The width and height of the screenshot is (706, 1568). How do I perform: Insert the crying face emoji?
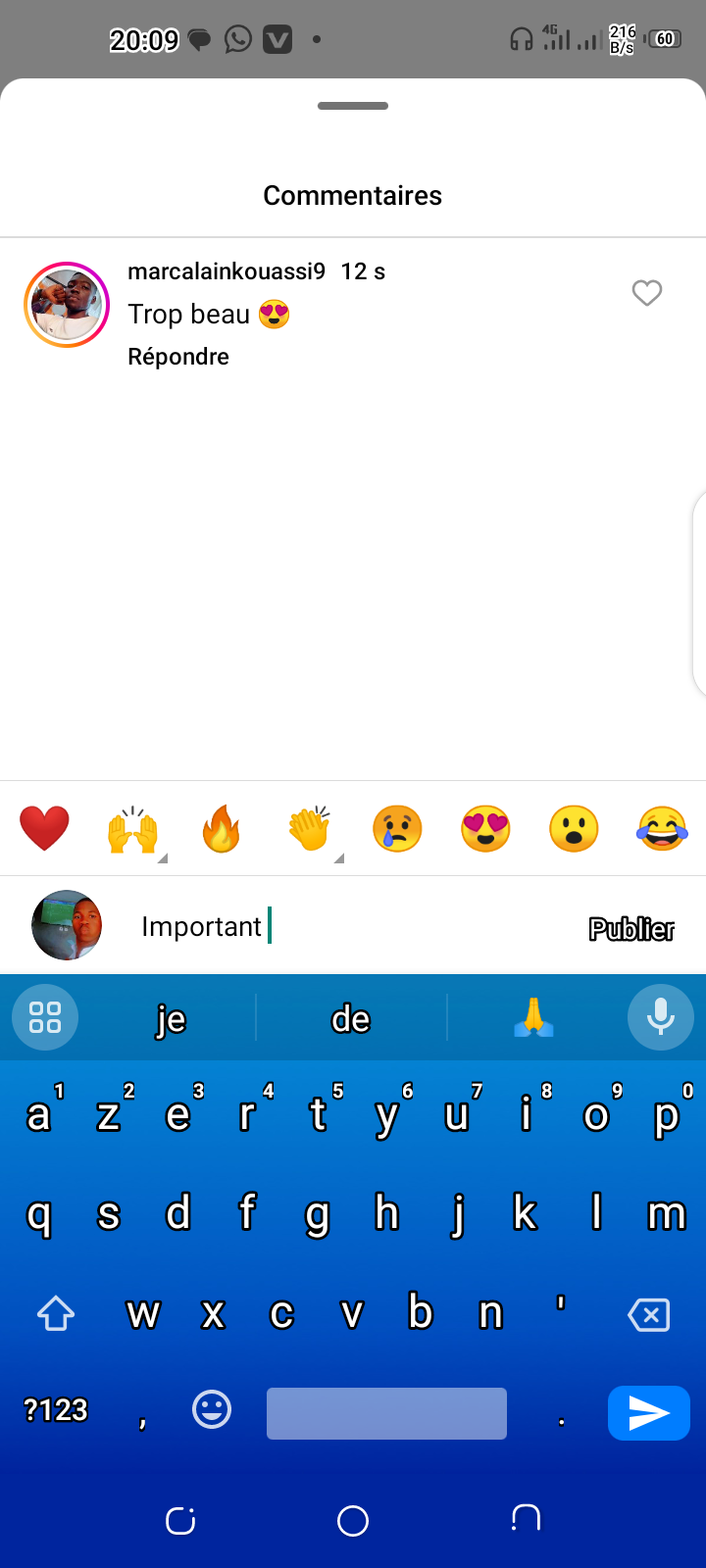click(397, 829)
